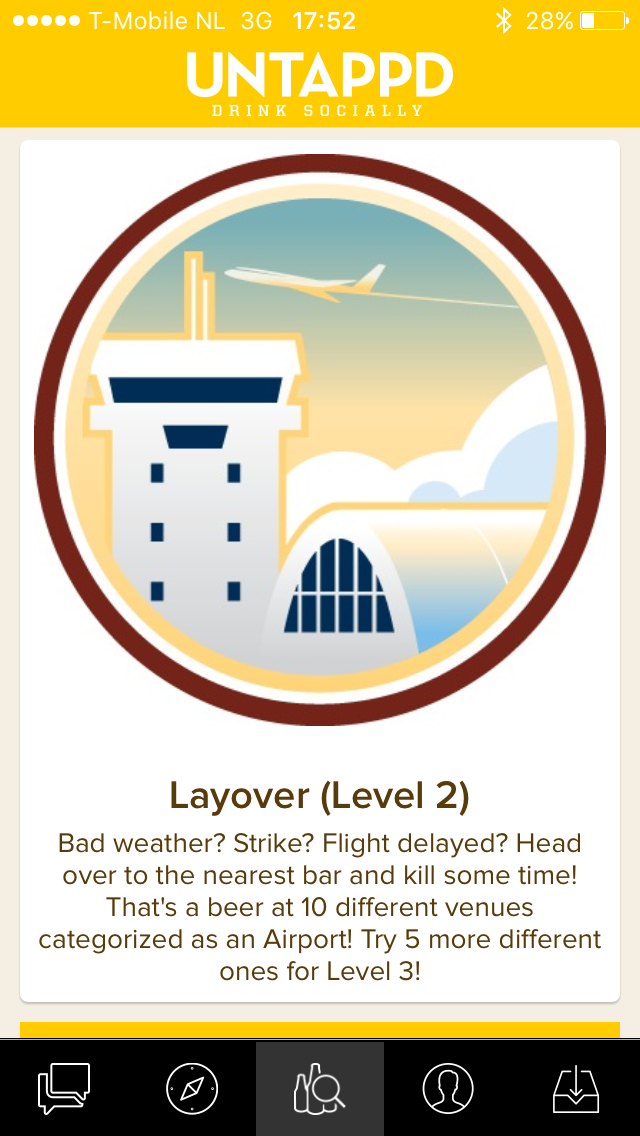Open the activity feed tab
The height and width of the screenshot is (1136, 640).
tap(64, 1088)
